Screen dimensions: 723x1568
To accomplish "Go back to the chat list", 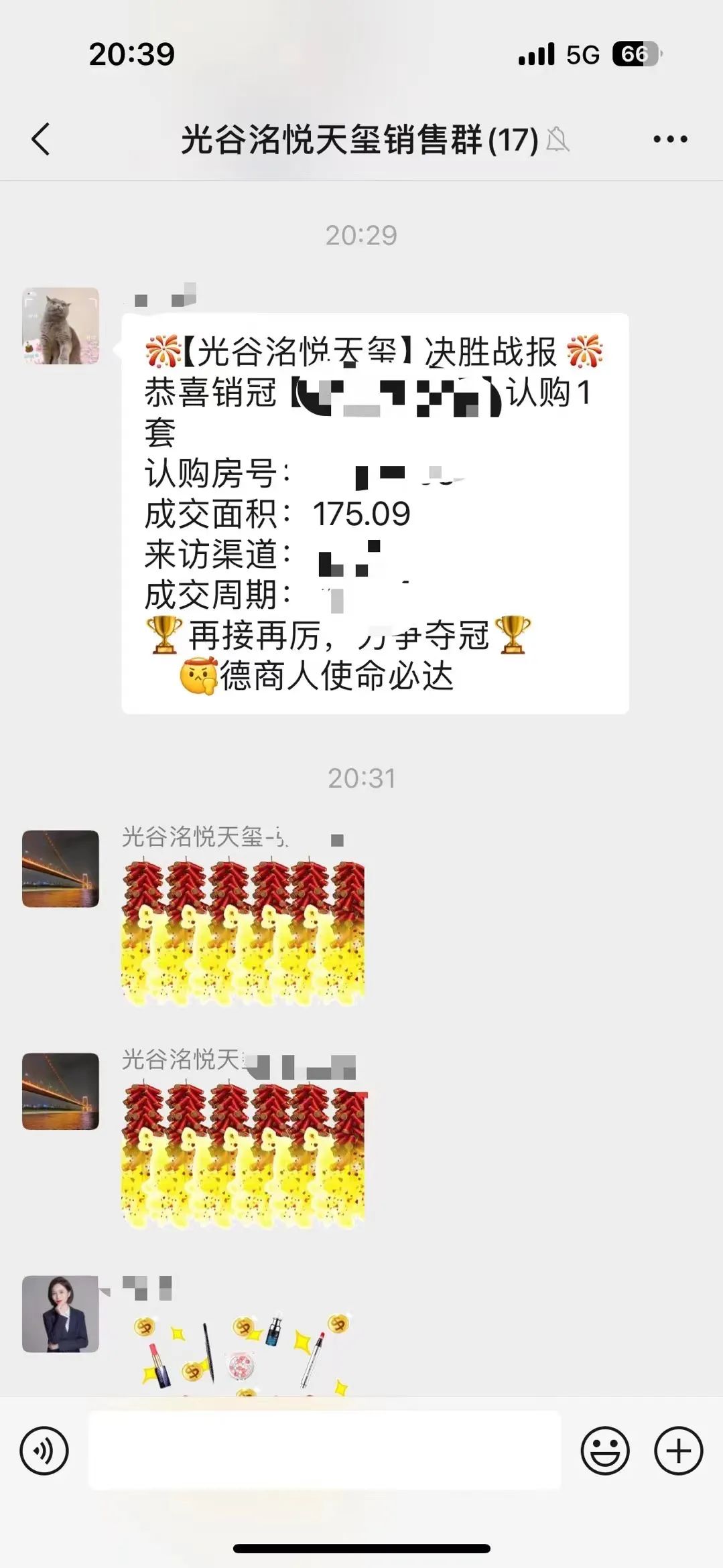I will coord(41,139).
